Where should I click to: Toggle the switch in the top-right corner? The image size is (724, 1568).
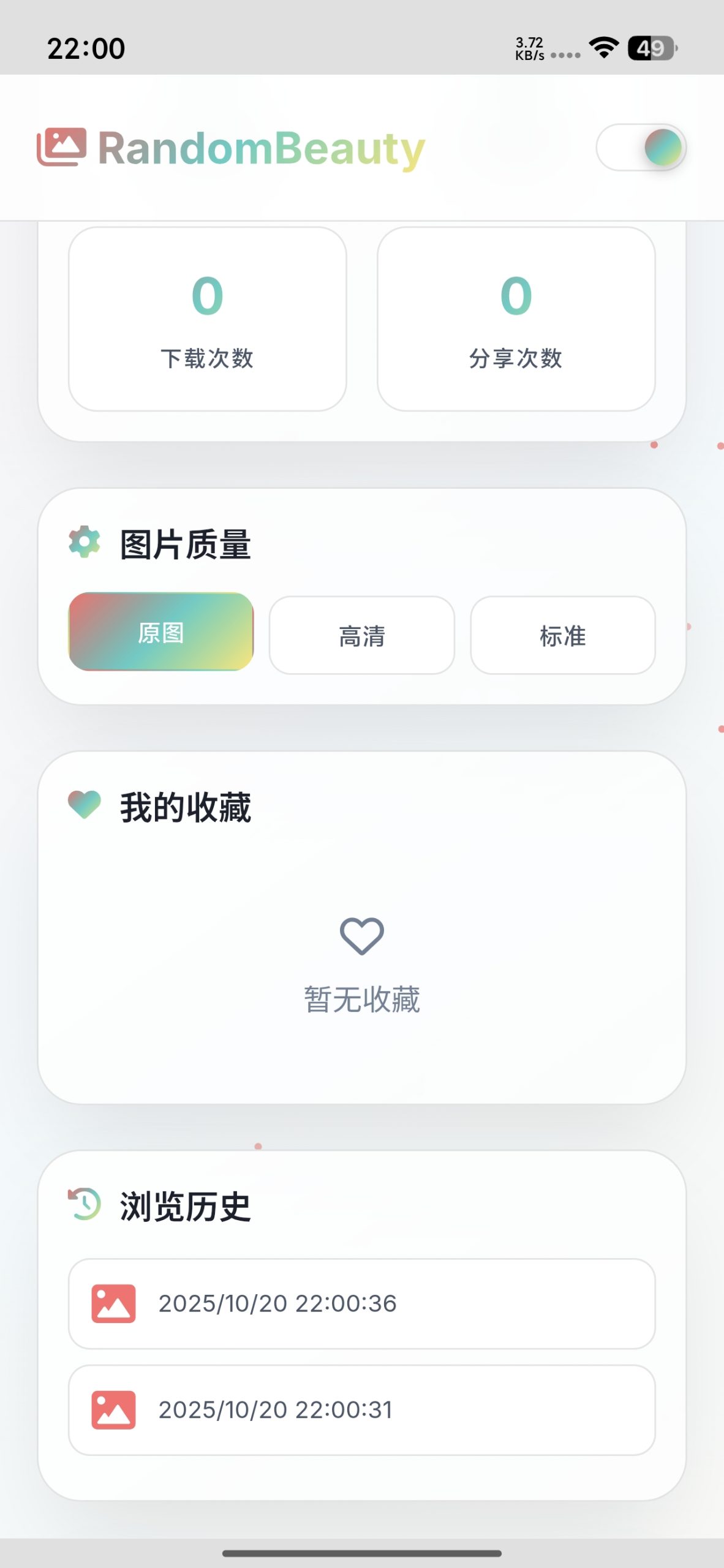coord(642,148)
